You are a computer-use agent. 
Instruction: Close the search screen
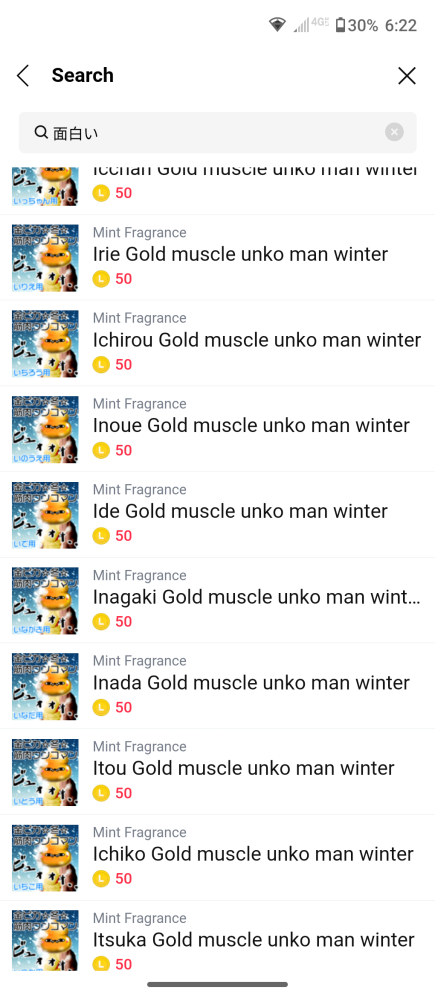click(x=406, y=76)
